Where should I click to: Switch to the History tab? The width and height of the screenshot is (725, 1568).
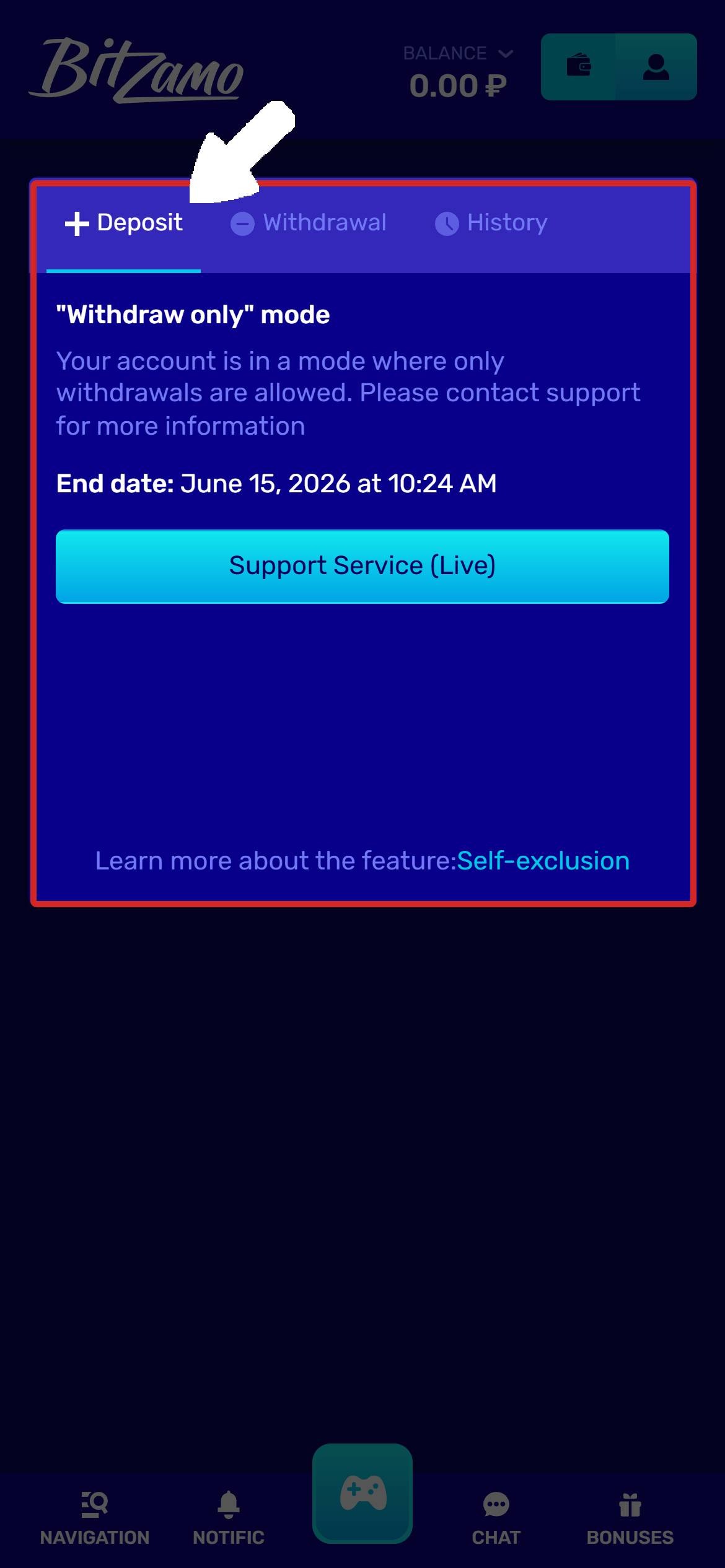click(x=491, y=223)
